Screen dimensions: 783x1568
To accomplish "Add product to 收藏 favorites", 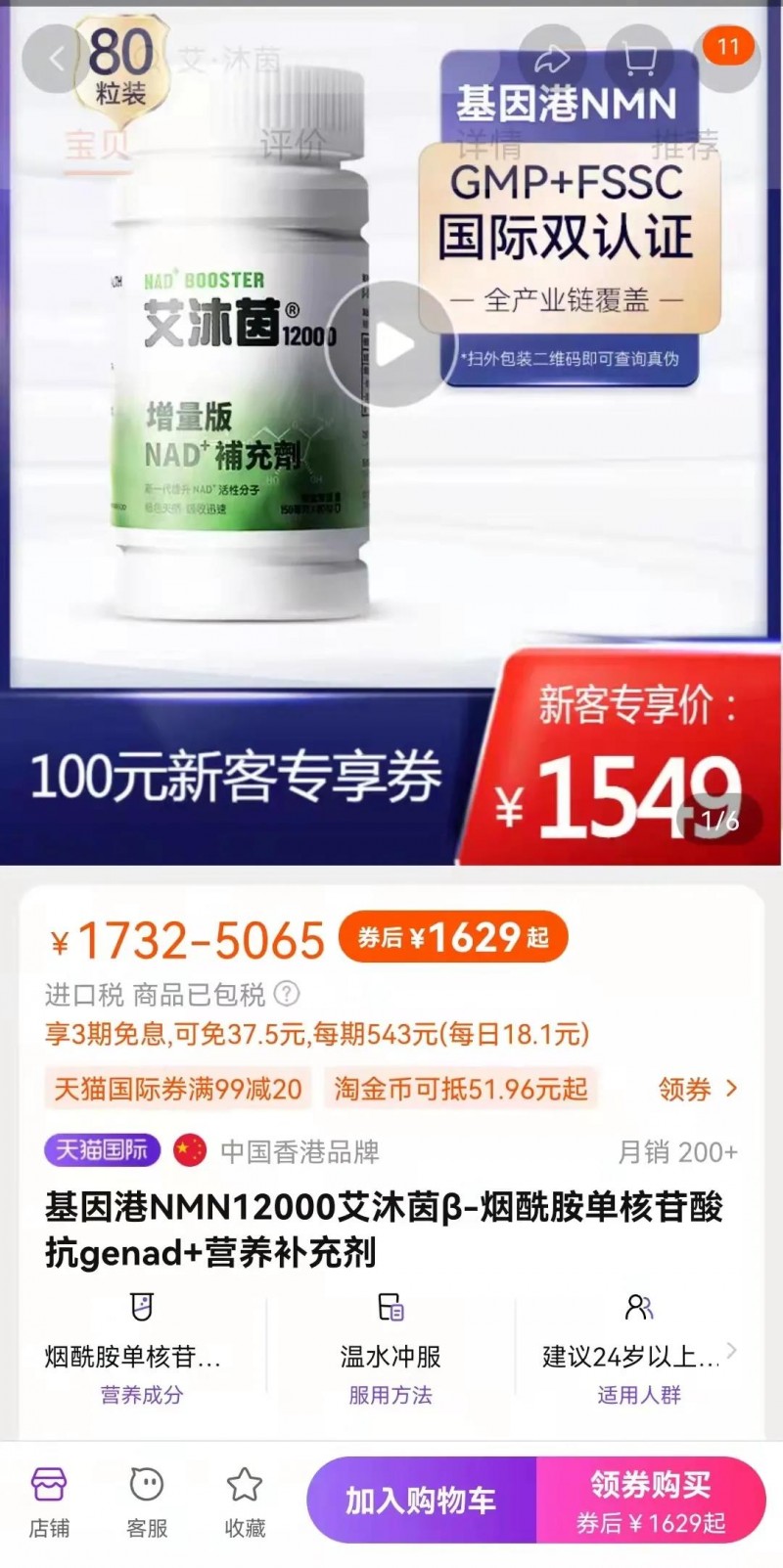I will (245, 1501).
